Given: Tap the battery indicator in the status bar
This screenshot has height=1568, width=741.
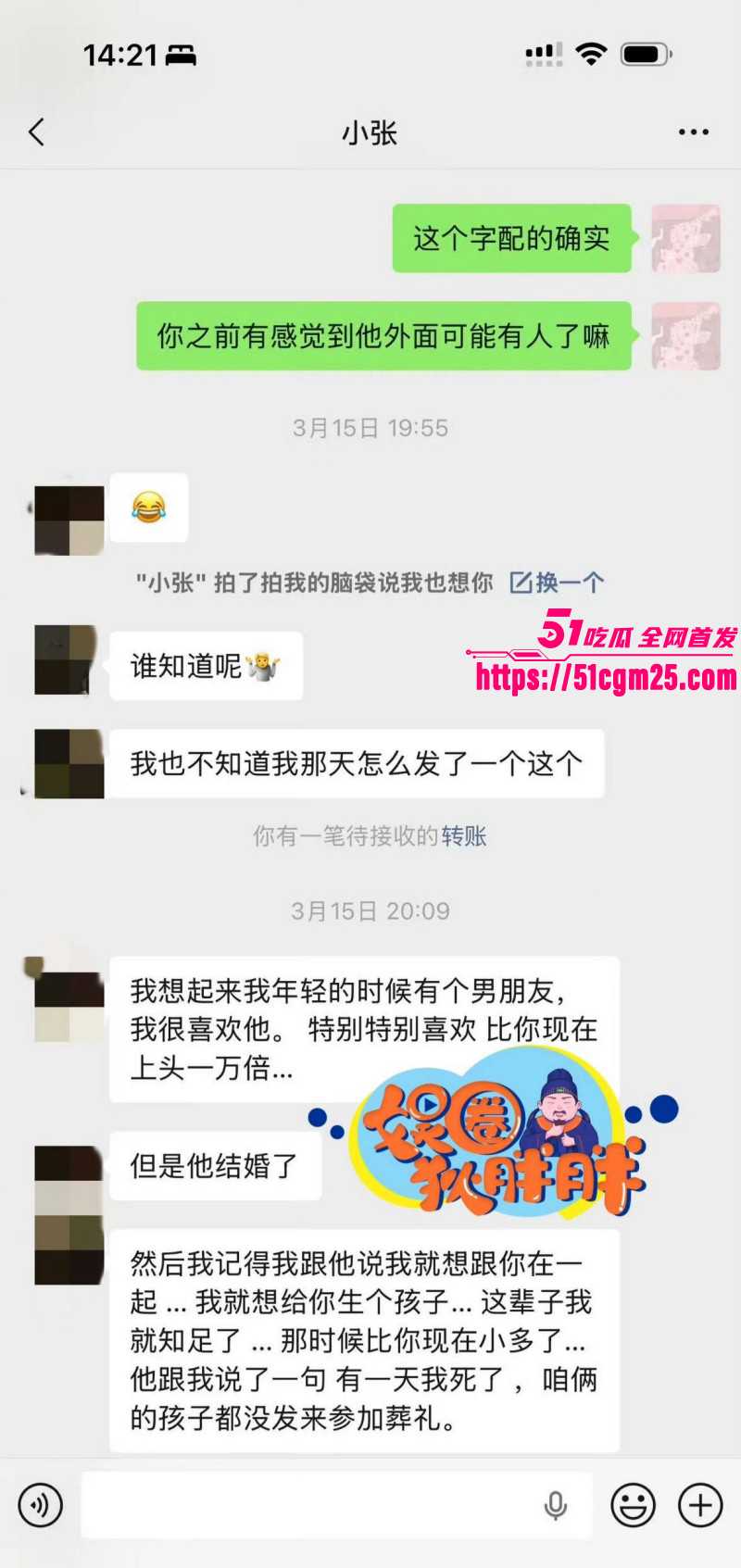Looking at the screenshot, I should click(x=646, y=53).
